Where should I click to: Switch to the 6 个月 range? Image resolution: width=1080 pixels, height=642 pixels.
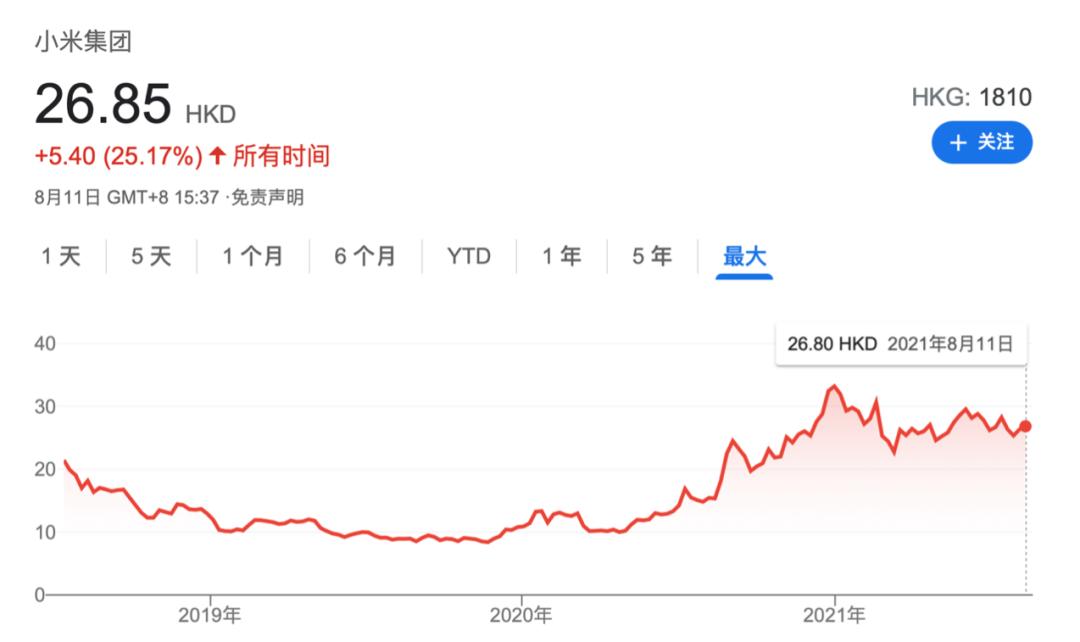tap(365, 256)
